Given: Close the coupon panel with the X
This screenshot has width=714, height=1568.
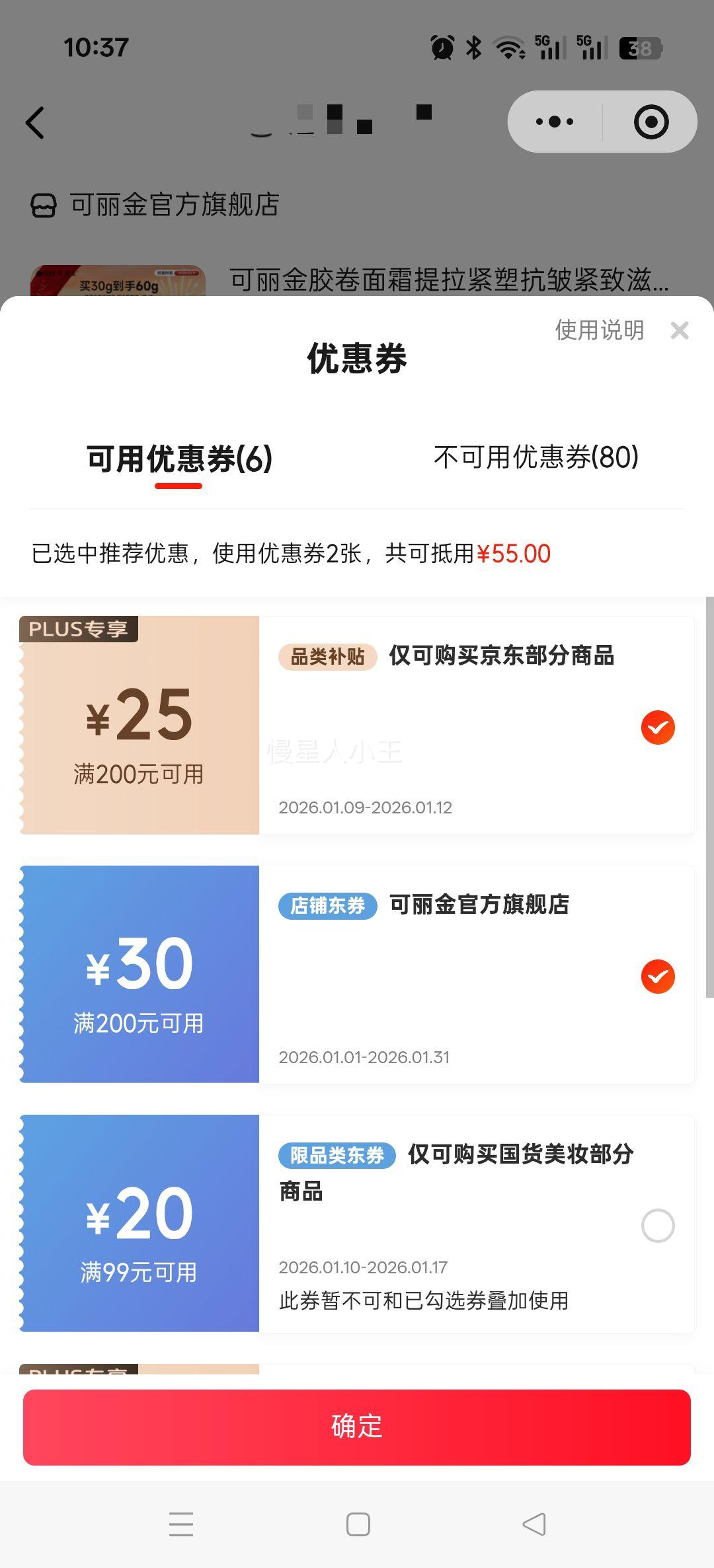Looking at the screenshot, I should click(x=680, y=330).
